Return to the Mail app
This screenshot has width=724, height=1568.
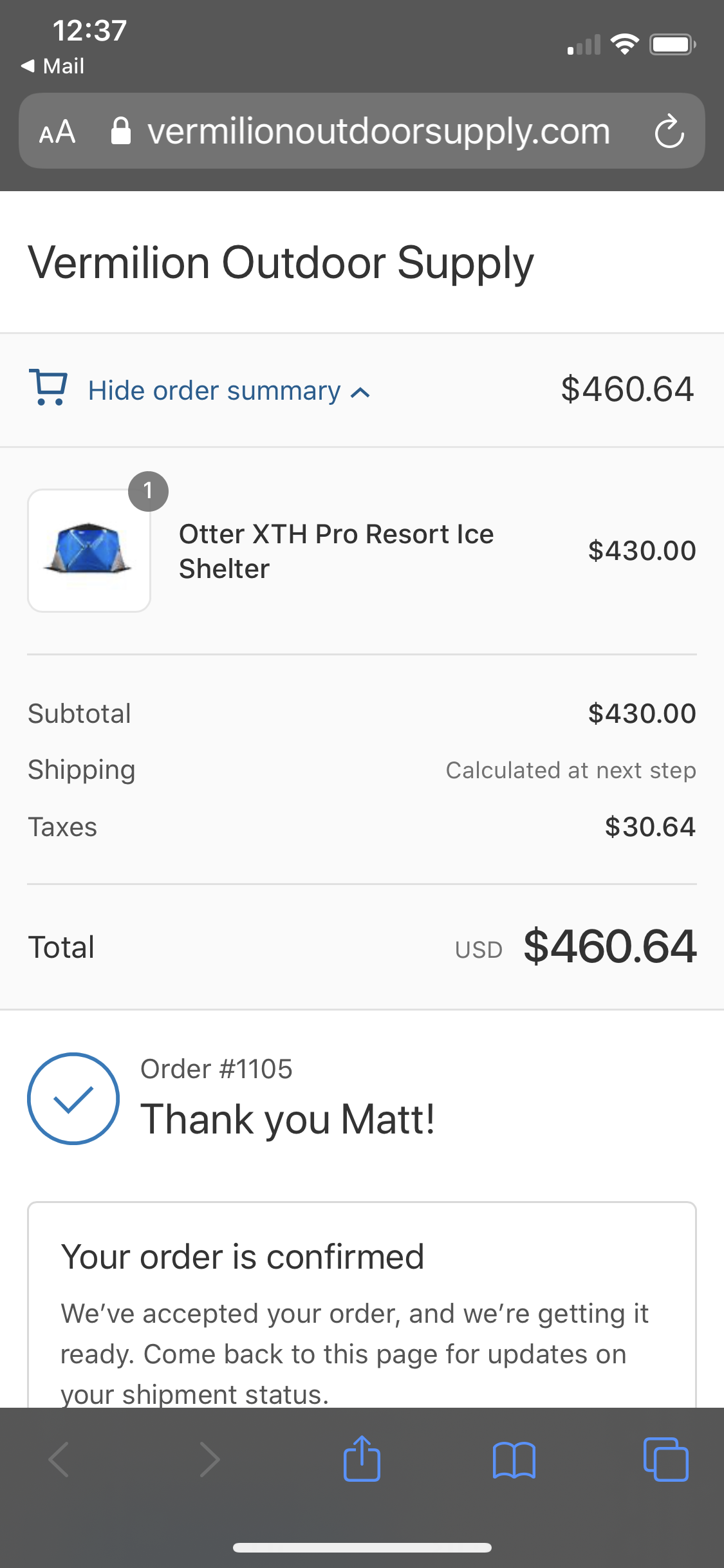53,66
